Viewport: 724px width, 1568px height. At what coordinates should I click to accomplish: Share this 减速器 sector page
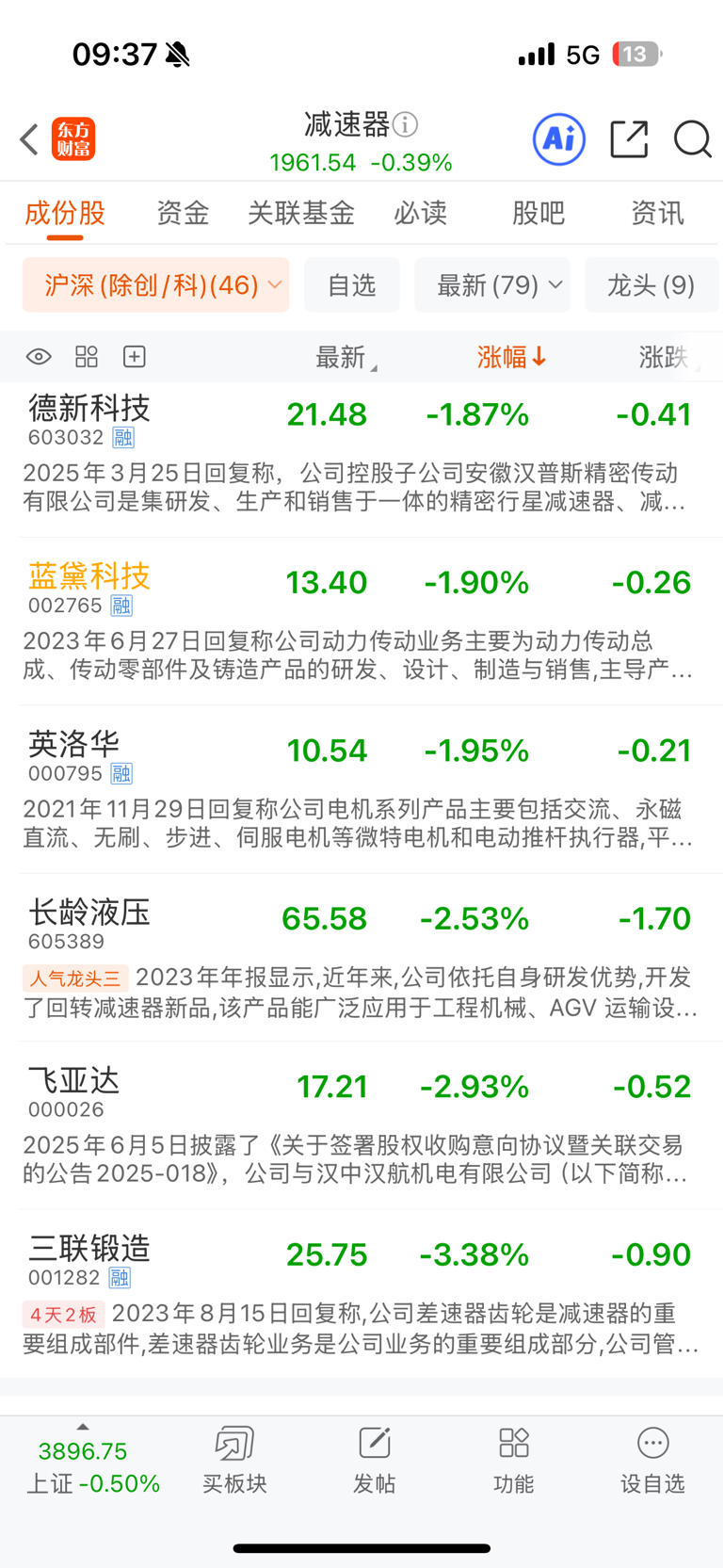tap(629, 139)
